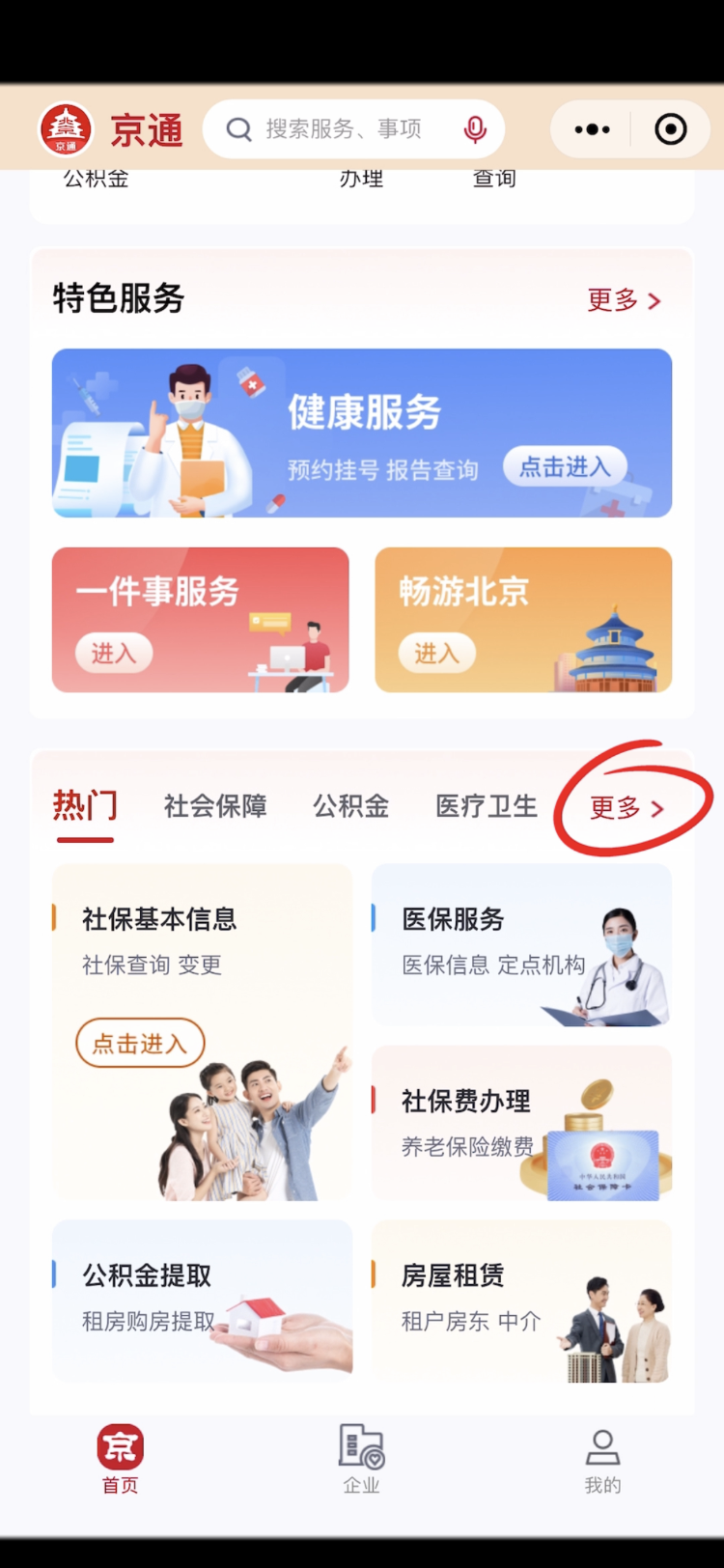Viewport: 724px width, 1568px height.
Task: Open the mini program overflow menu
Action: click(x=592, y=129)
